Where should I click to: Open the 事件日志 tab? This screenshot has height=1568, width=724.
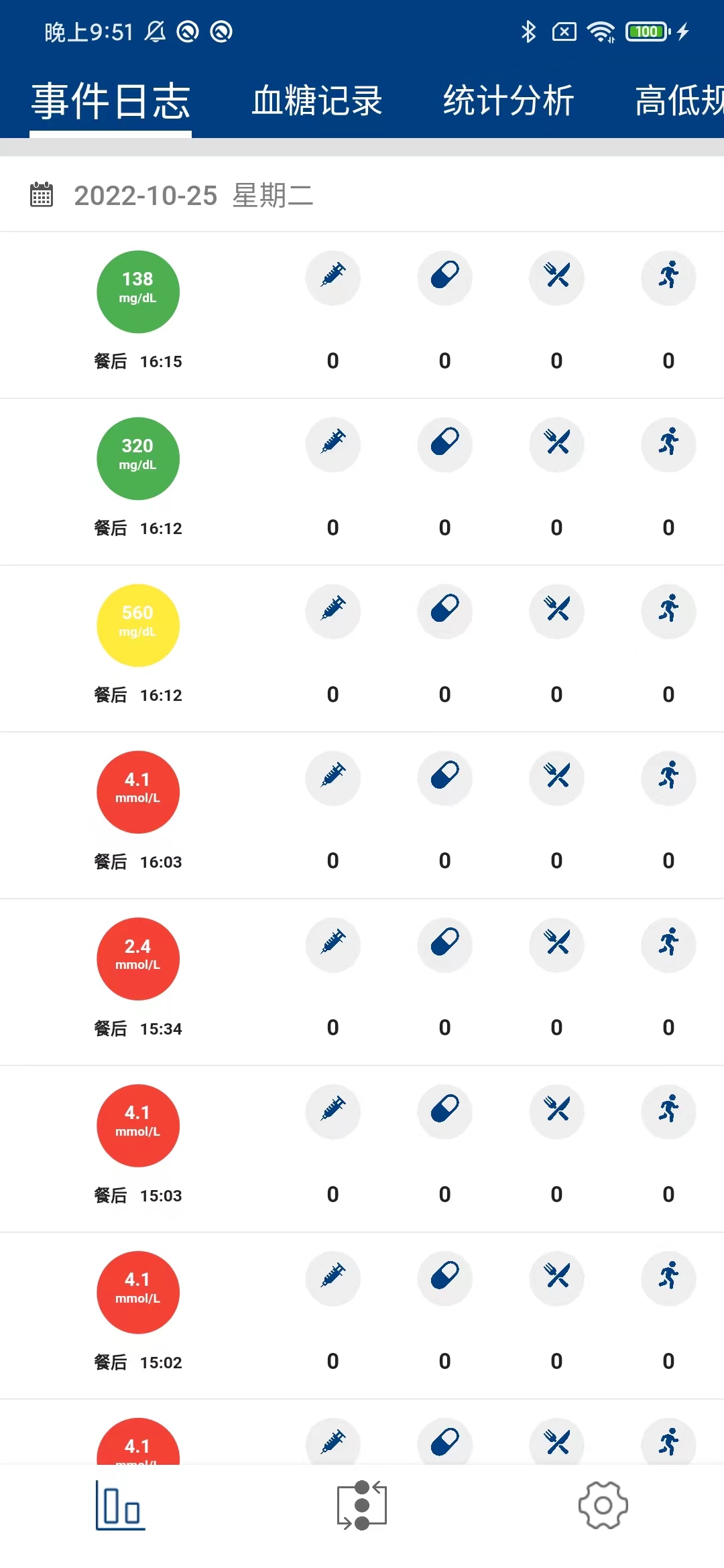pos(111,101)
